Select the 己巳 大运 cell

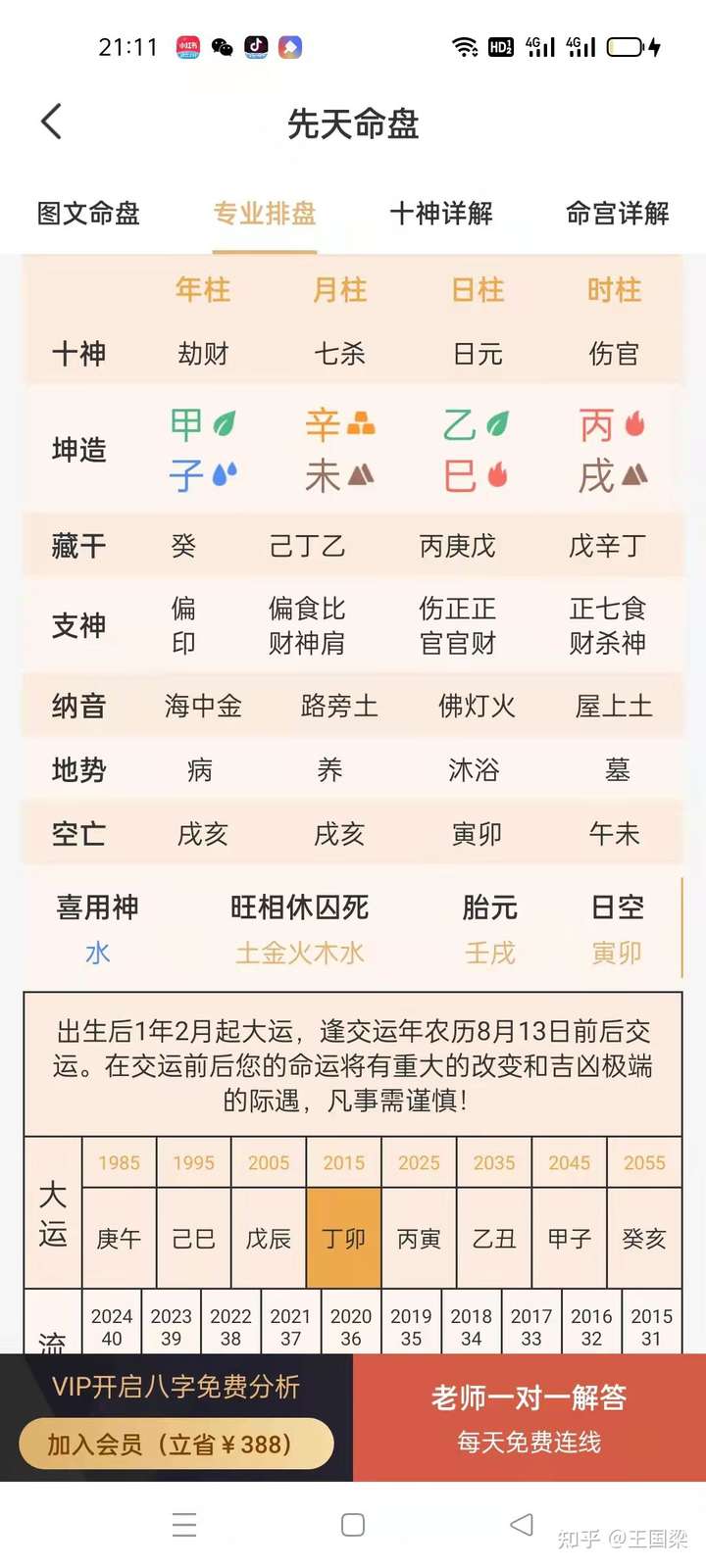click(194, 1239)
